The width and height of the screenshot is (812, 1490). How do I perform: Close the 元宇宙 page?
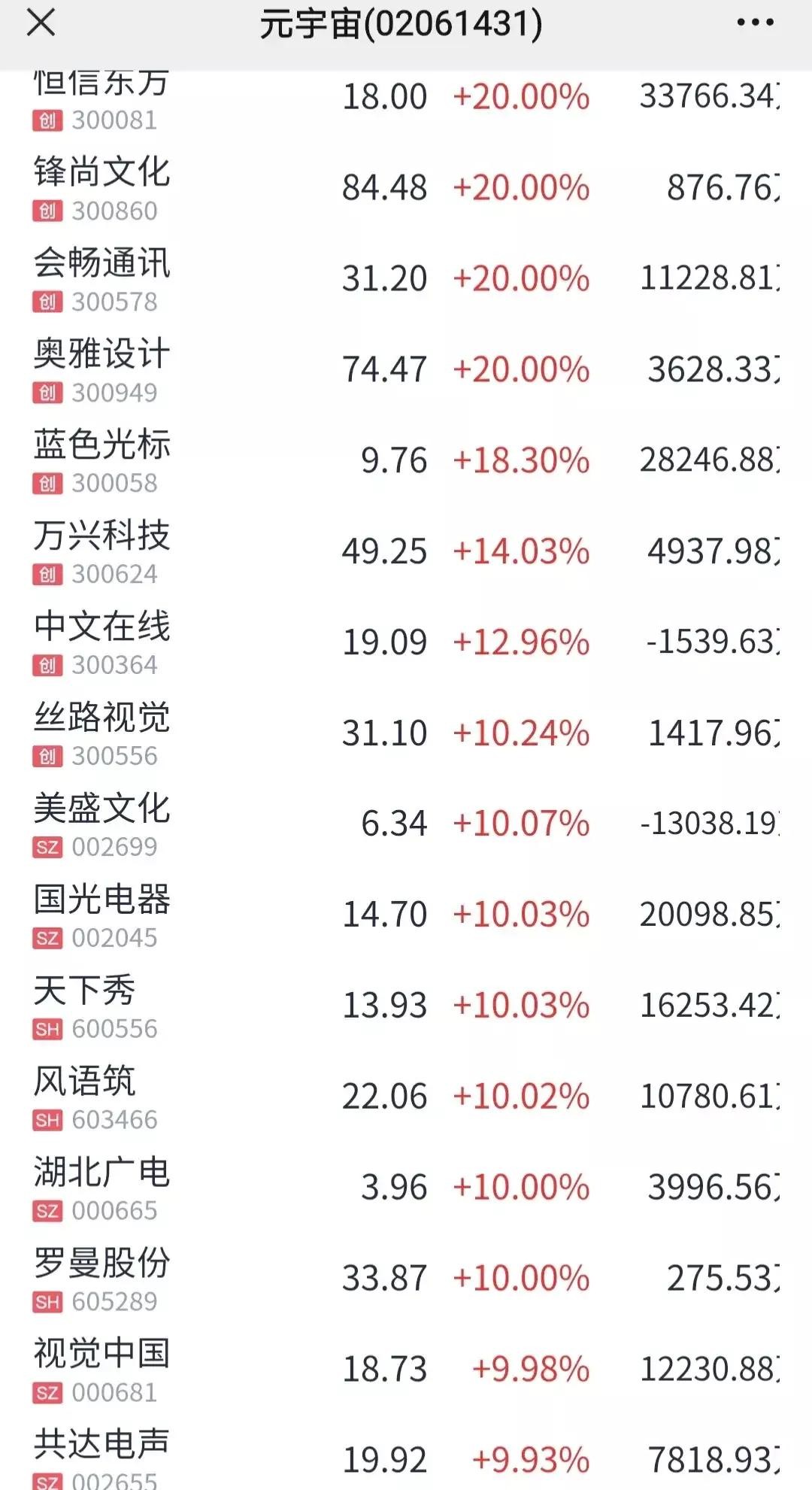[41, 23]
